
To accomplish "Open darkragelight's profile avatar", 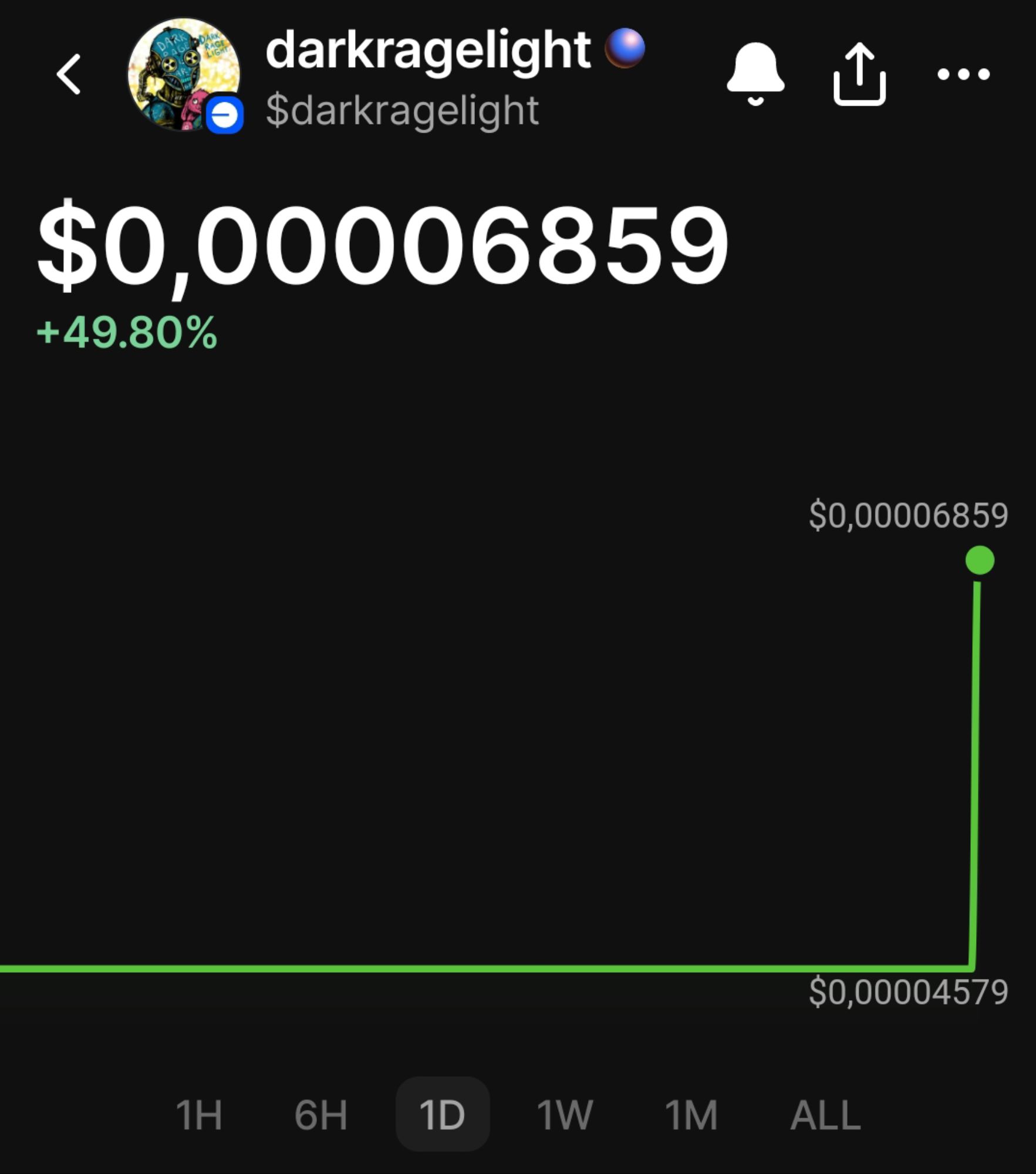I will click(184, 74).
